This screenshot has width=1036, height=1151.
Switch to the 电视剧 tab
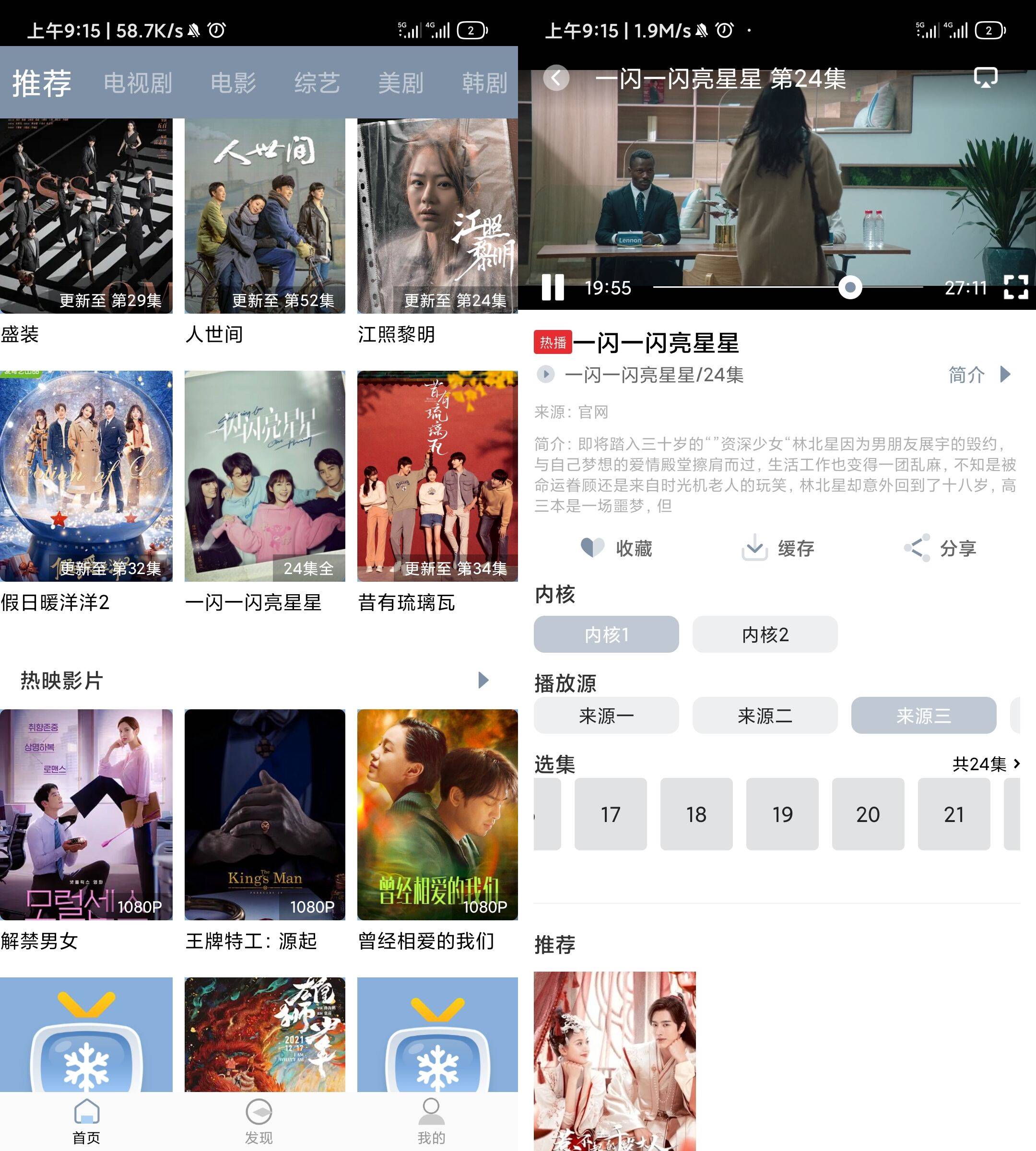pyautogui.click(x=138, y=83)
